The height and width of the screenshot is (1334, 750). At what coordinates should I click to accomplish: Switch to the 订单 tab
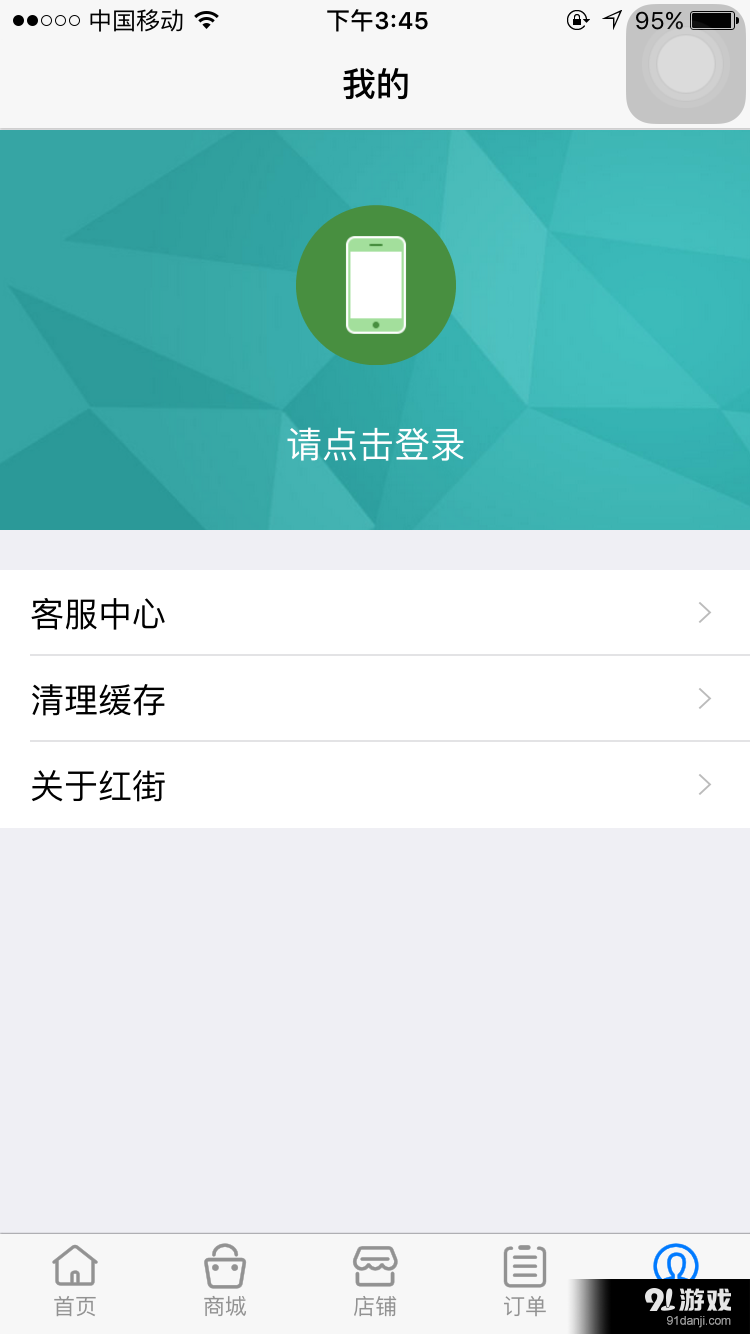pos(525,1283)
